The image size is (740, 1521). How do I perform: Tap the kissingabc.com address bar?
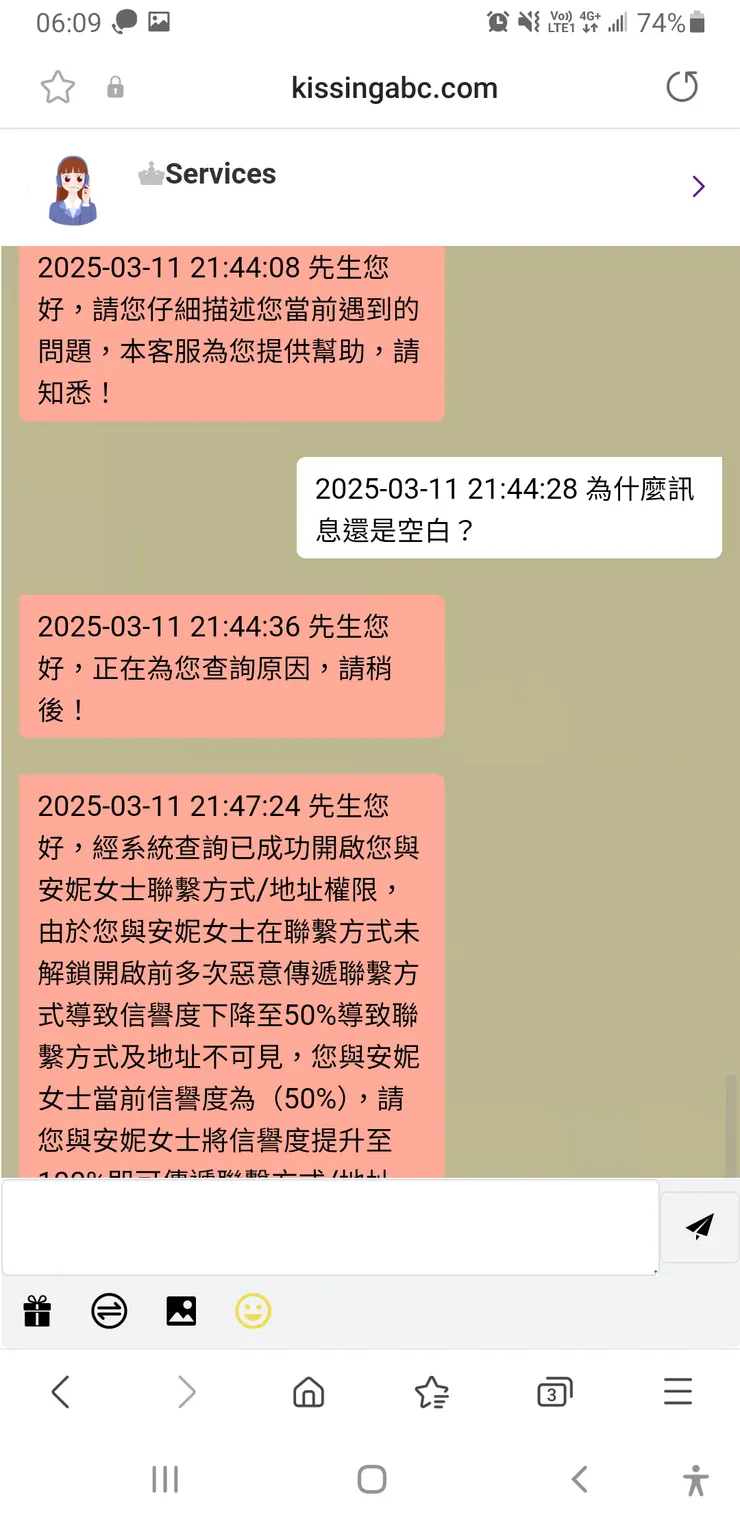(394, 88)
